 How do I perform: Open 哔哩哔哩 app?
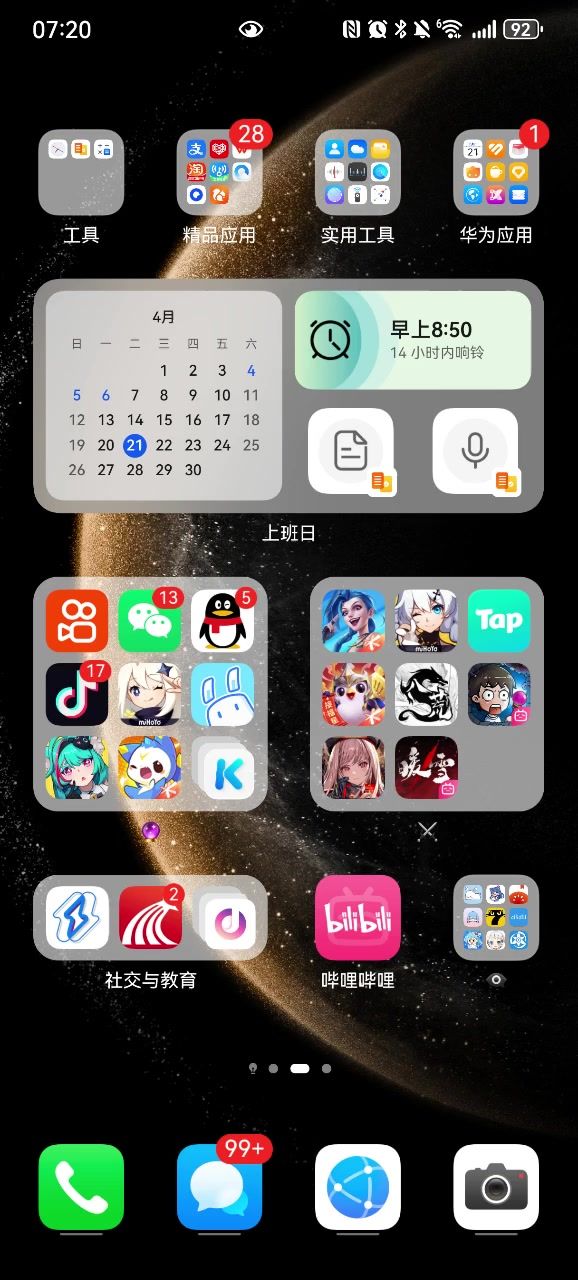(x=358, y=918)
